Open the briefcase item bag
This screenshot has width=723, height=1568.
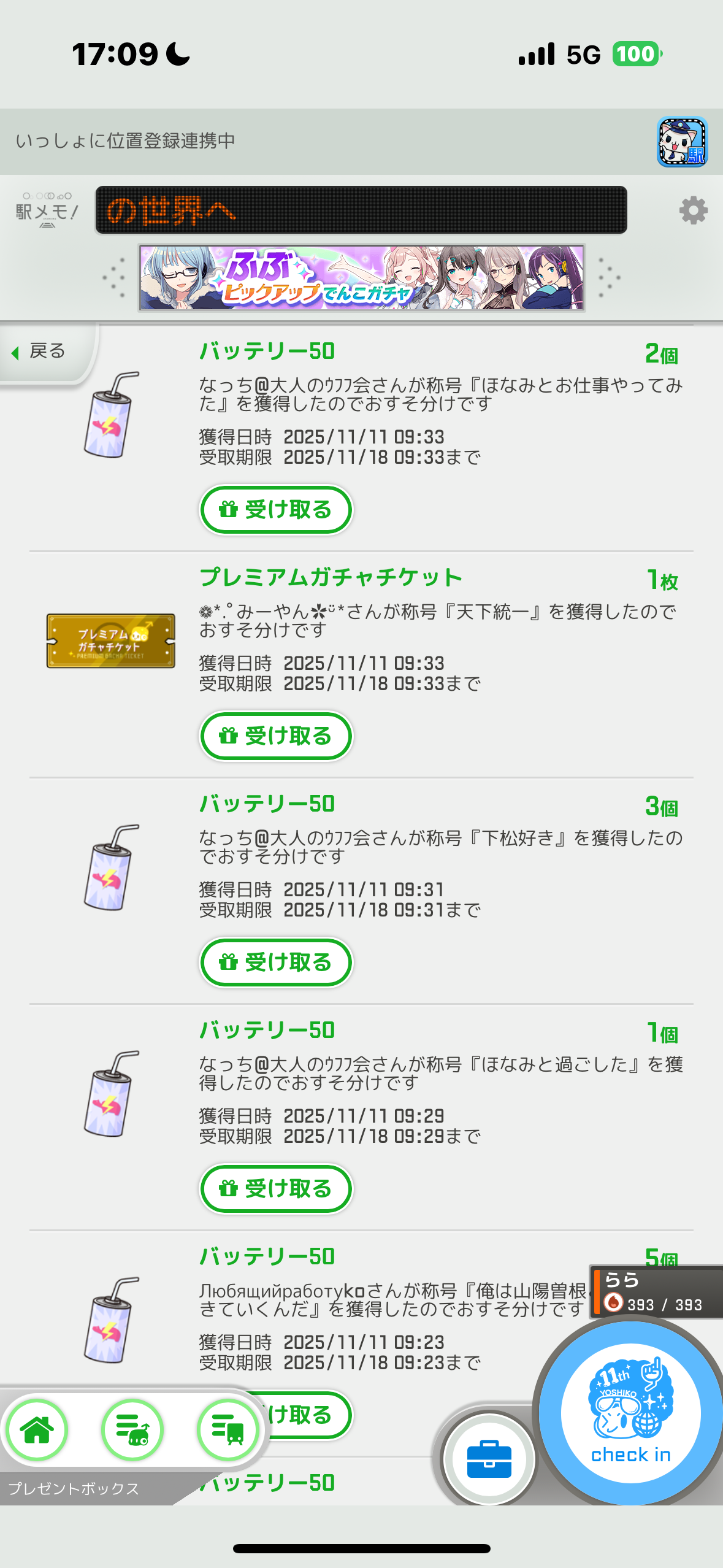[489, 1459]
